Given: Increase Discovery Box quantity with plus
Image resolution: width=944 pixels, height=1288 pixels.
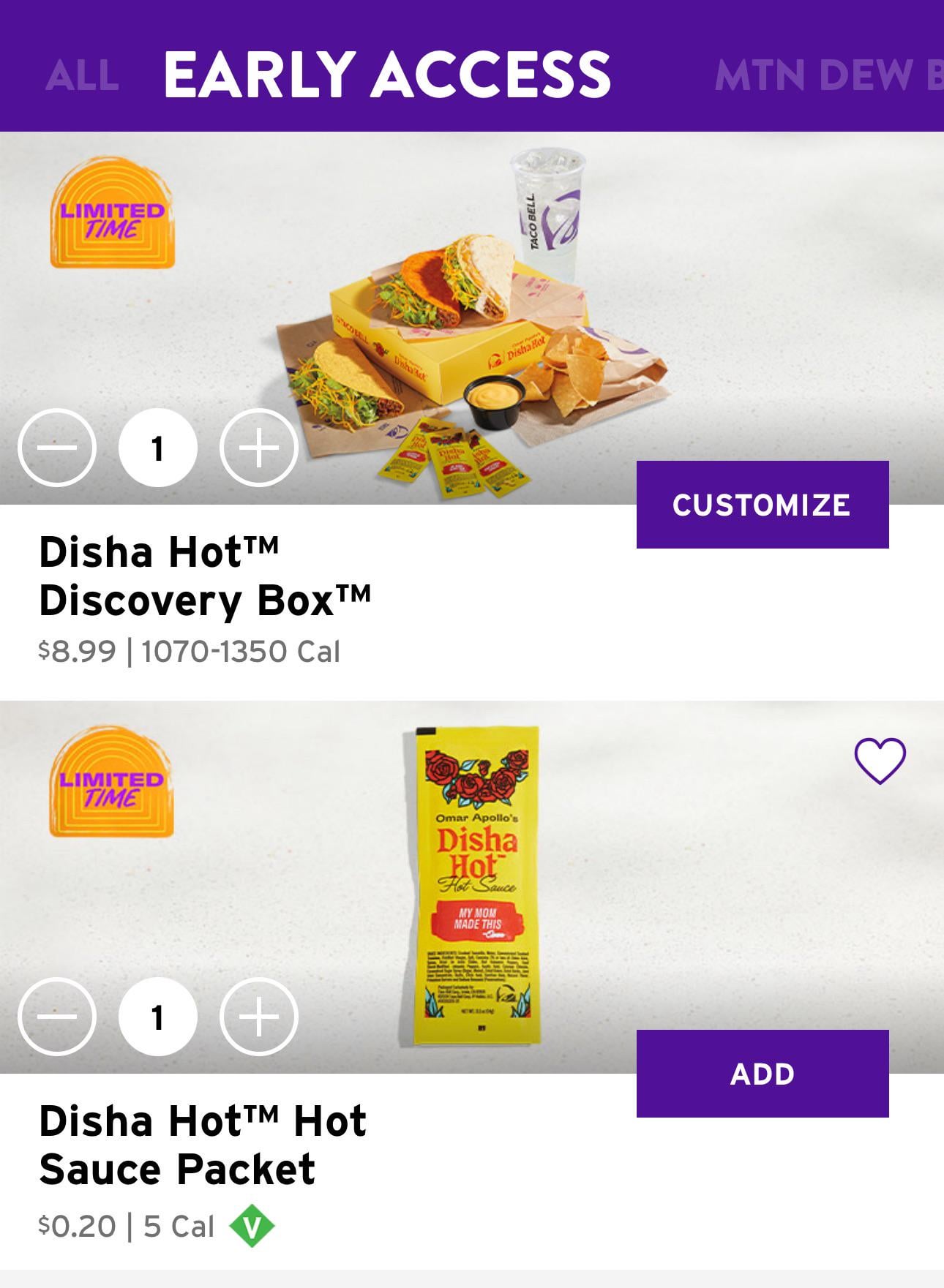Looking at the screenshot, I should pyautogui.click(x=258, y=448).
